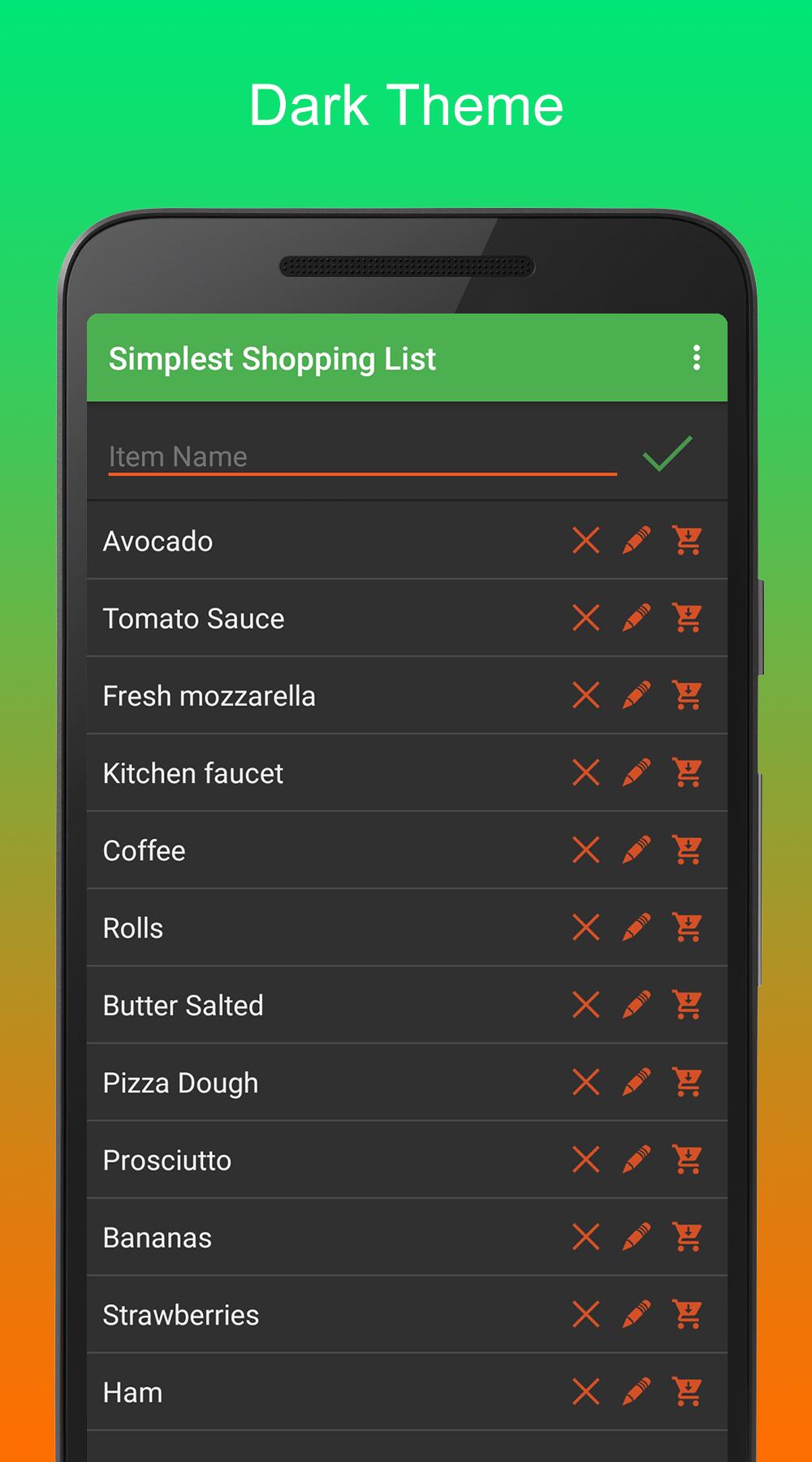
Task: Select the Coffee row text
Action: [x=145, y=850]
